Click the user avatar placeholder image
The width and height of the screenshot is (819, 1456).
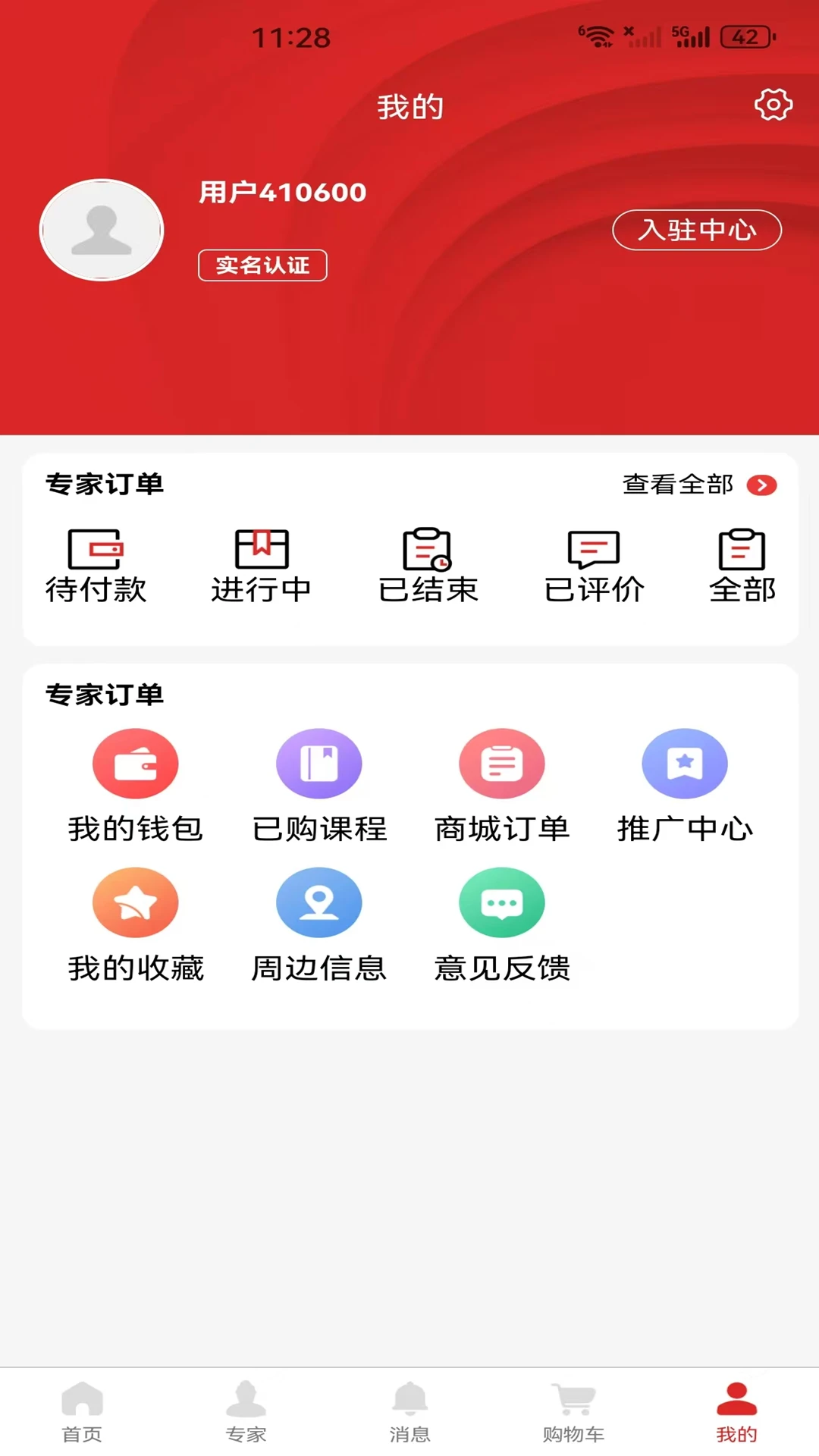click(x=102, y=231)
